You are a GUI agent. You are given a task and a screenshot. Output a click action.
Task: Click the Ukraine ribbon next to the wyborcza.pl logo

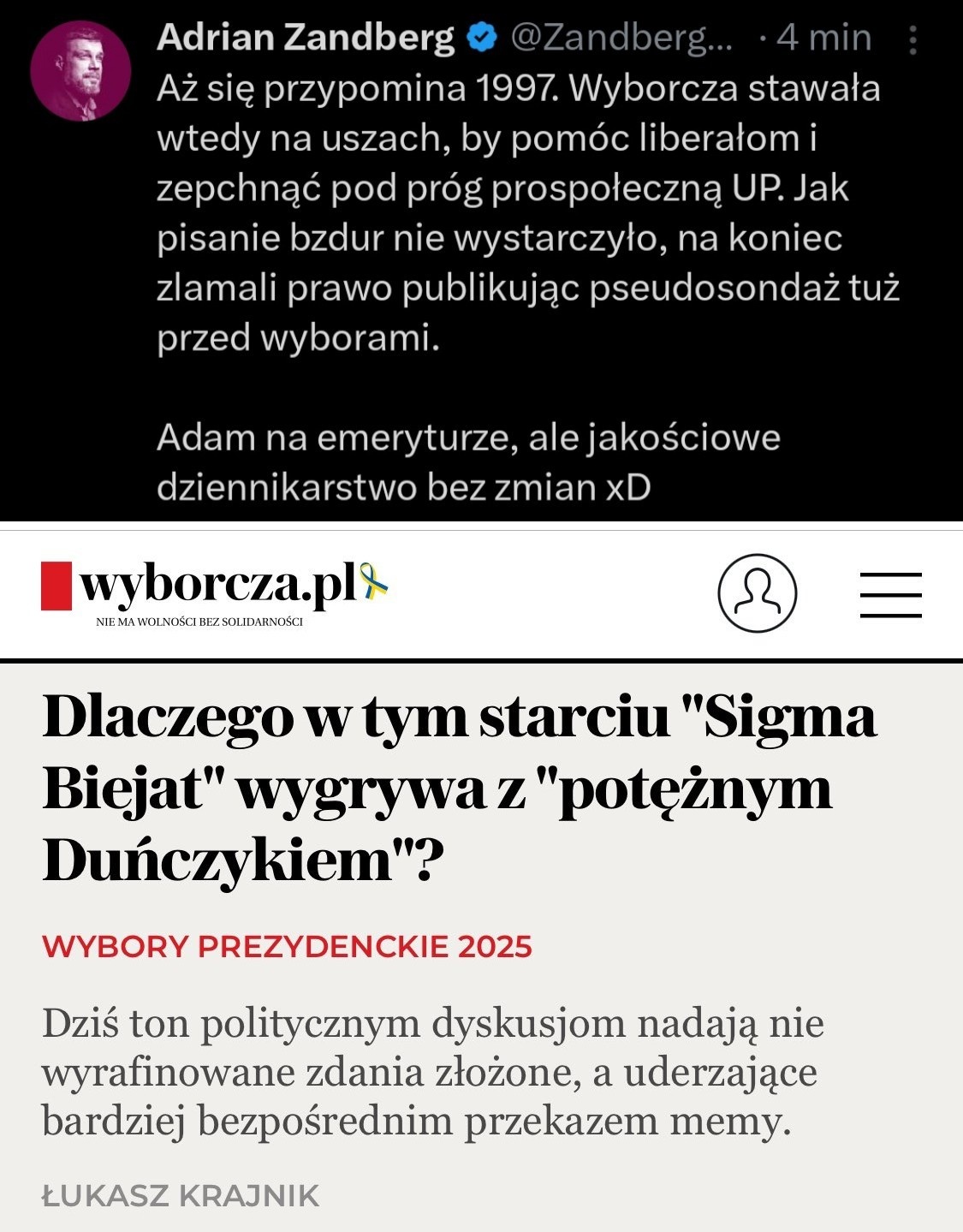pyautogui.click(x=371, y=586)
